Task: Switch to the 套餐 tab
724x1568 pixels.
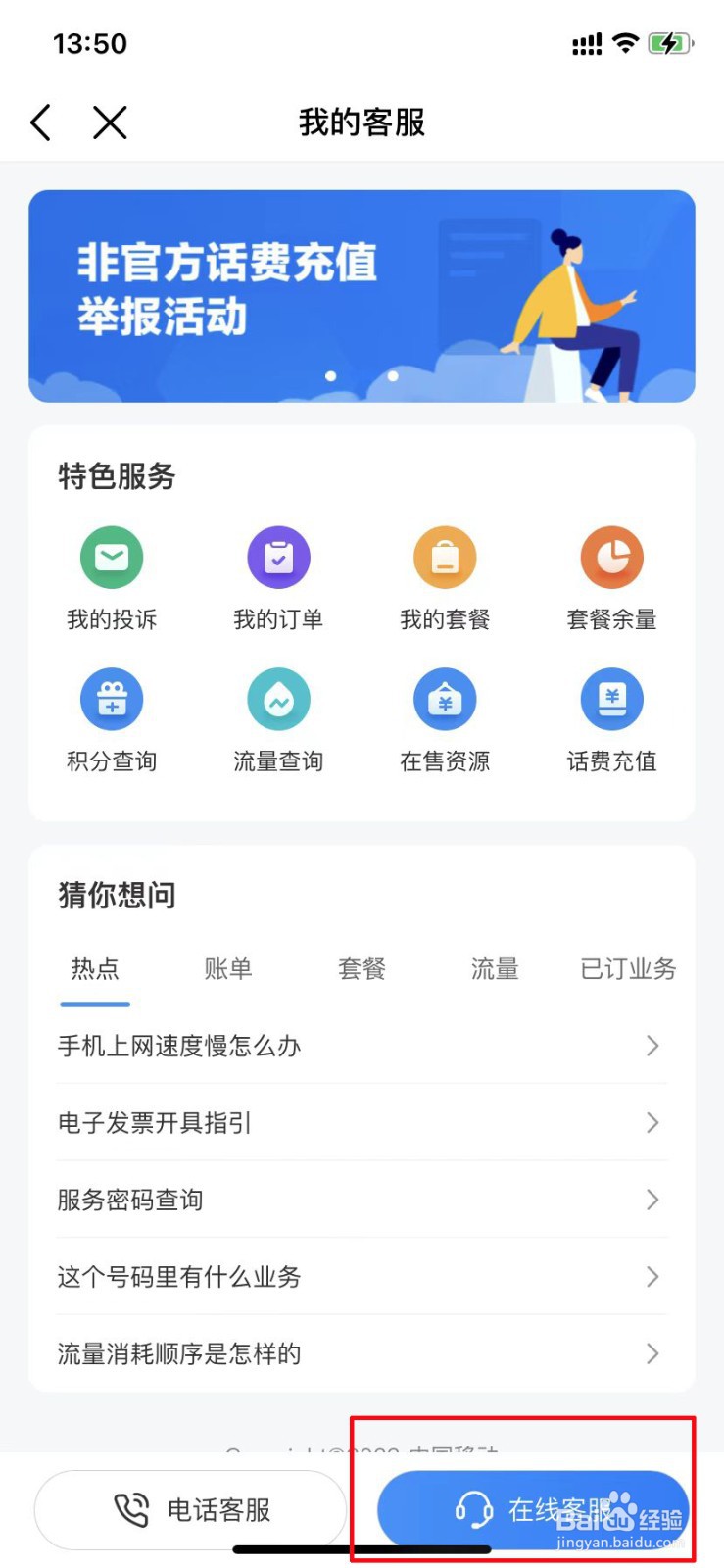Action: click(x=361, y=969)
